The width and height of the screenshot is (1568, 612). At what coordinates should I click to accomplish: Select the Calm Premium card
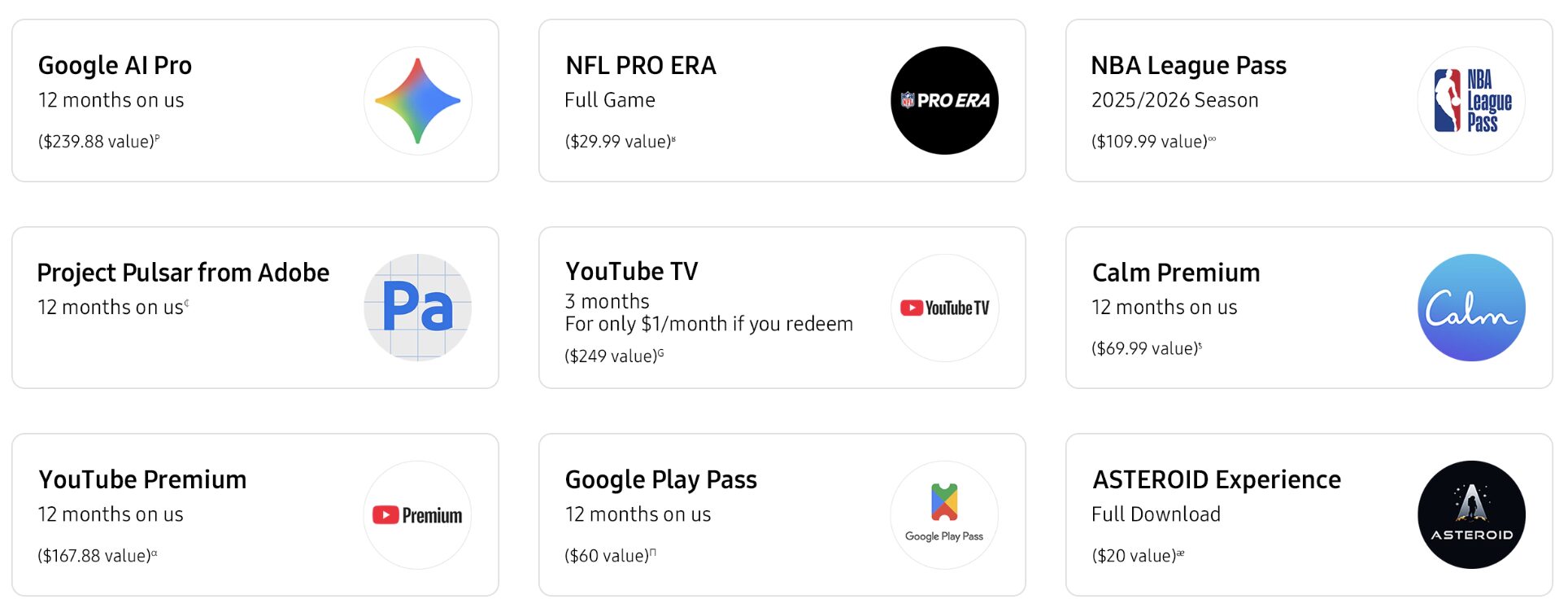[1309, 308]
